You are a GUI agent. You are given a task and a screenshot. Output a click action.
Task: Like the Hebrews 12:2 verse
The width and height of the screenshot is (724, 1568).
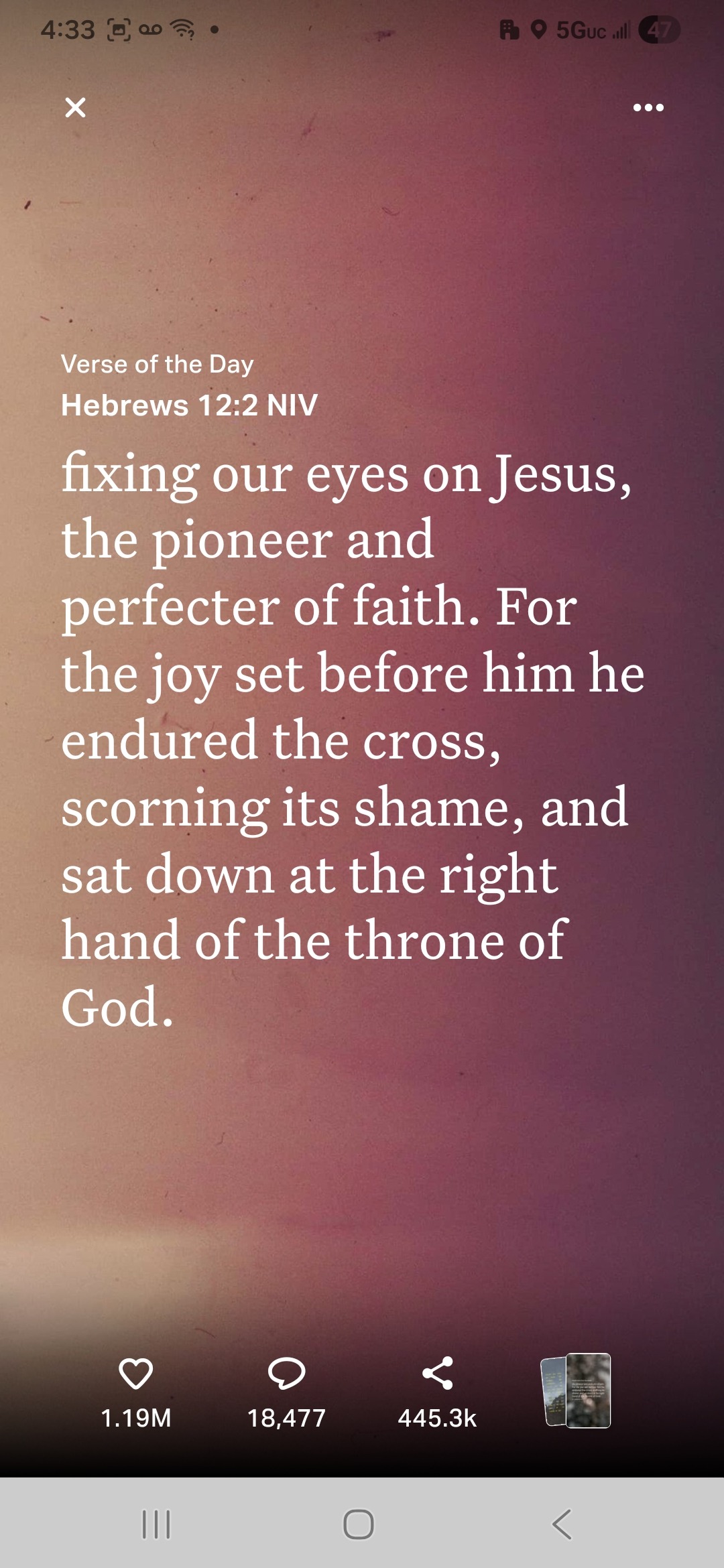point(136,1372)
